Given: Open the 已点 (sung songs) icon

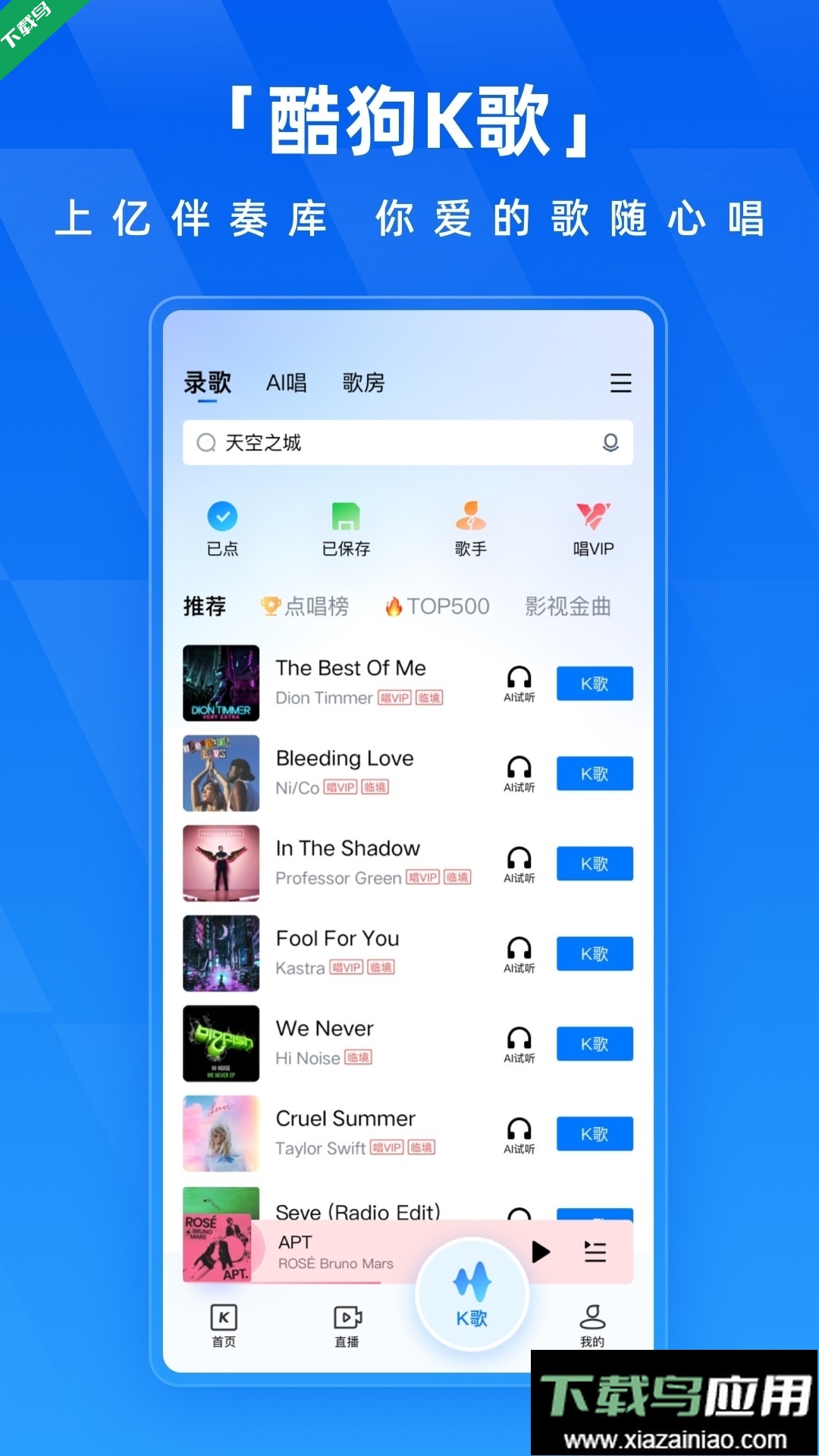Looking at the screenshot, I should point(221,527).
